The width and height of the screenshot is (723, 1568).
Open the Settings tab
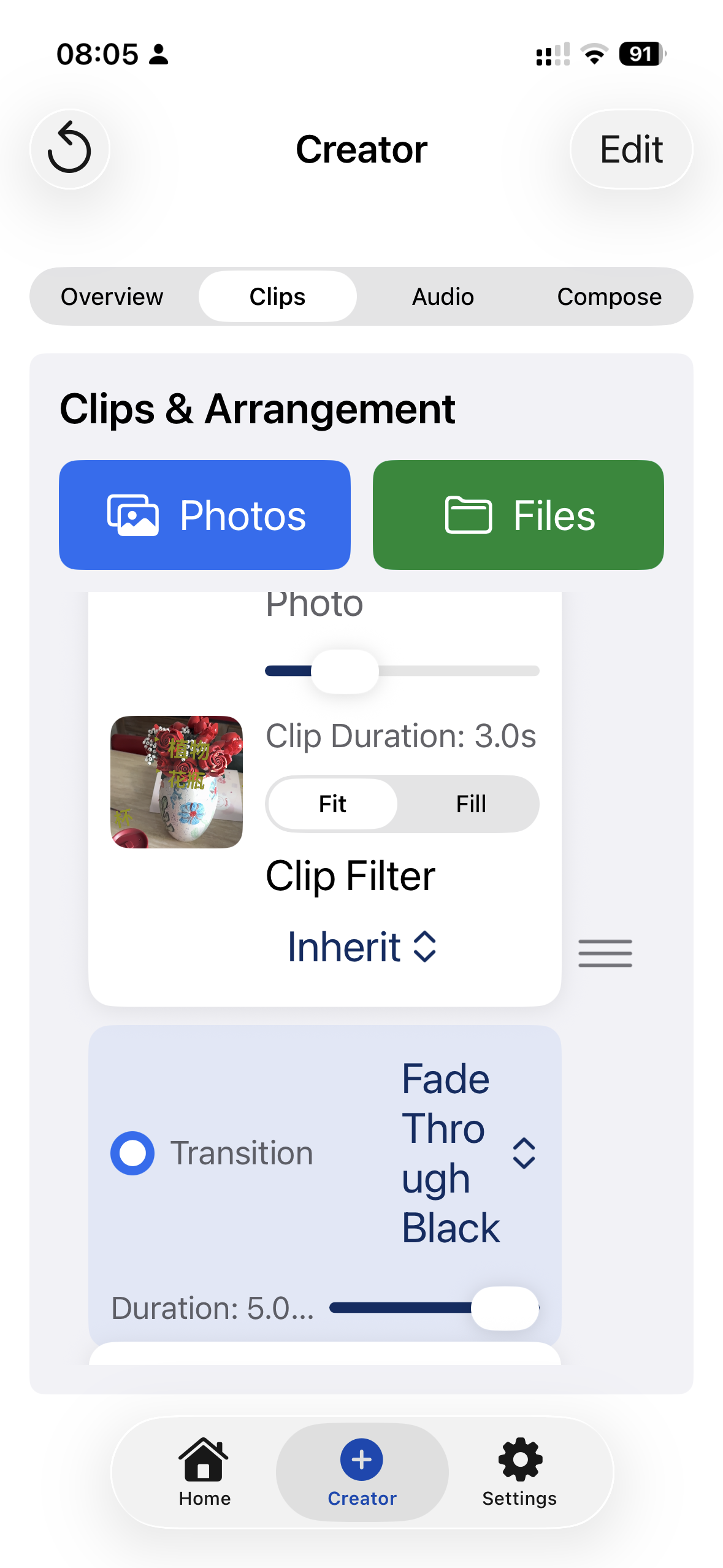pos(519,1471)
